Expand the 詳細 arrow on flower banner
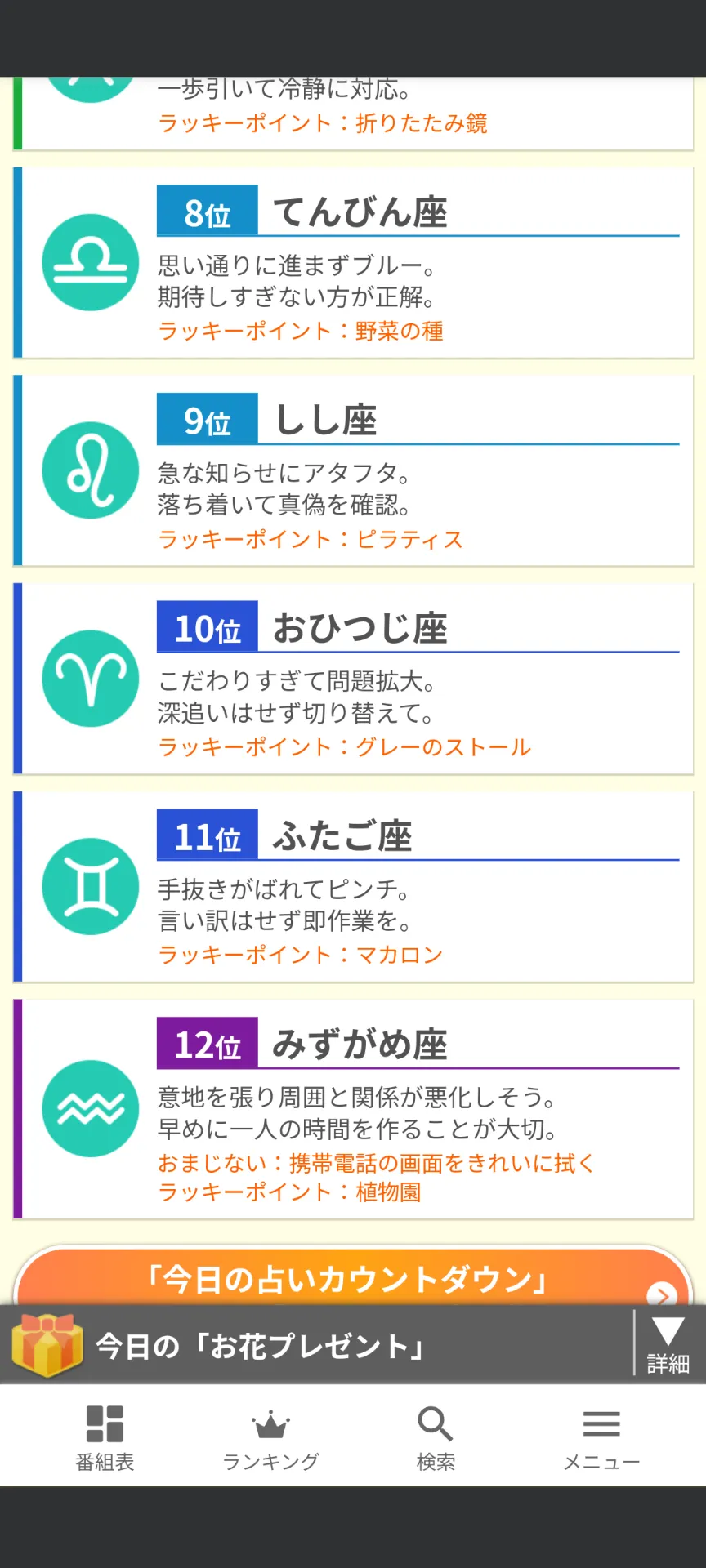706x1568 pixels. coord(668,1344)
